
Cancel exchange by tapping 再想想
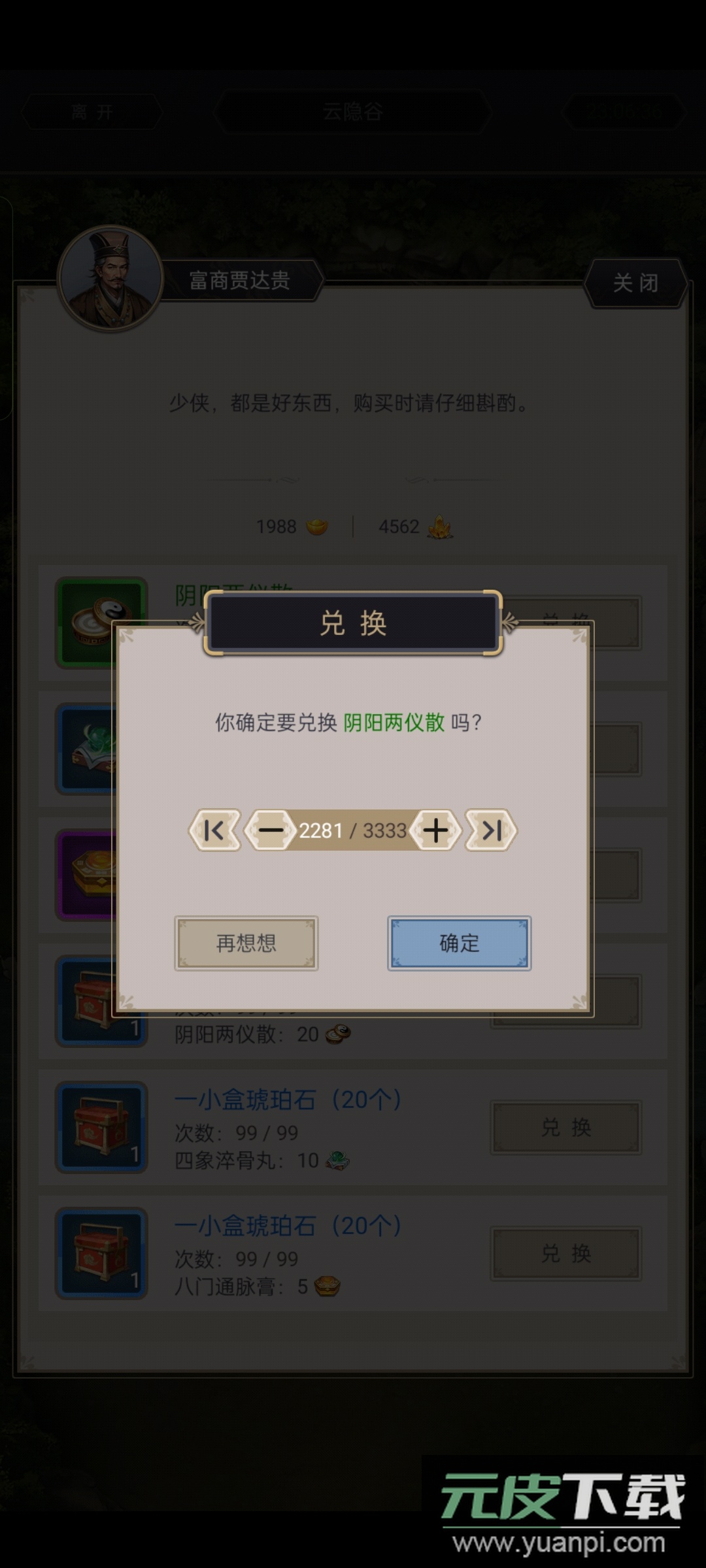point(246,943)
